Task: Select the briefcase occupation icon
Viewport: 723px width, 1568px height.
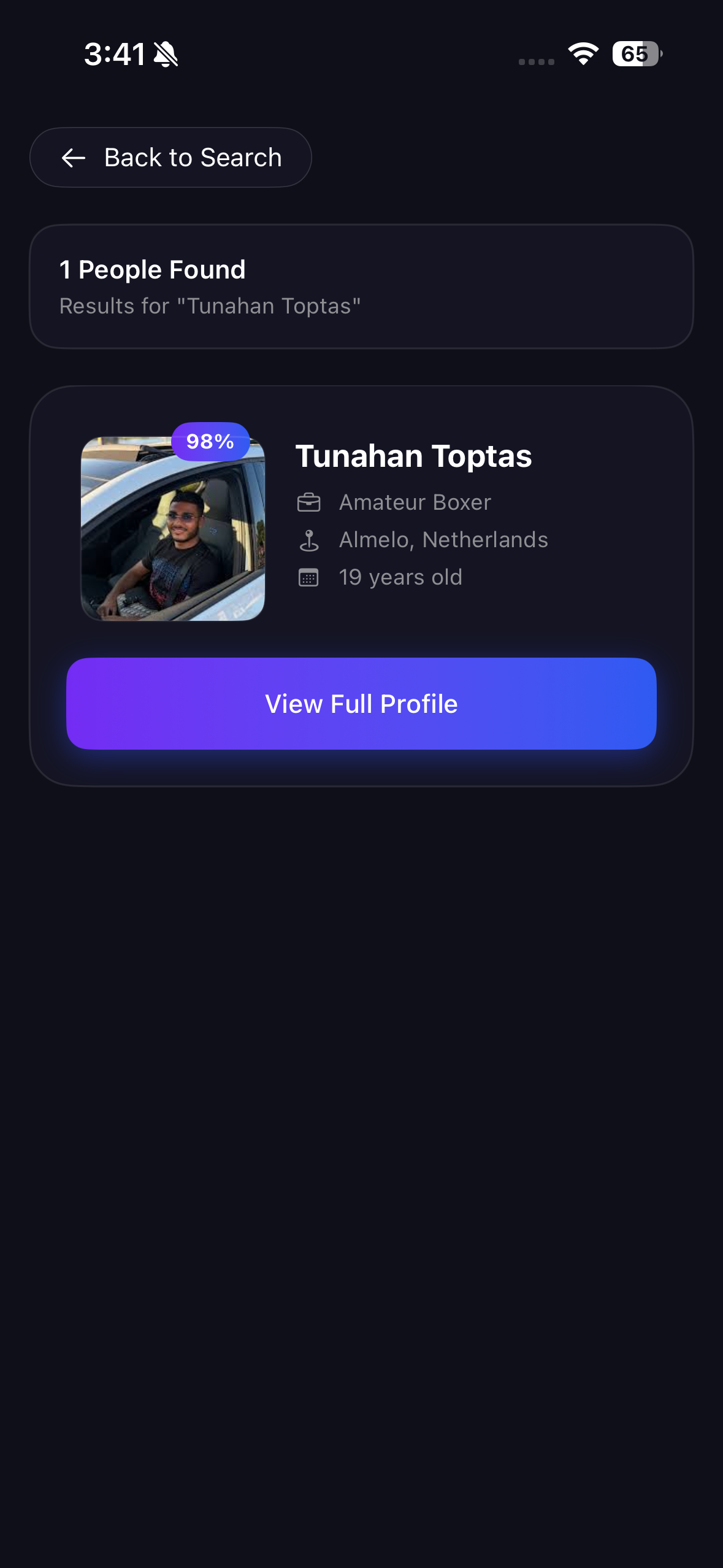Action: [310, 502]
